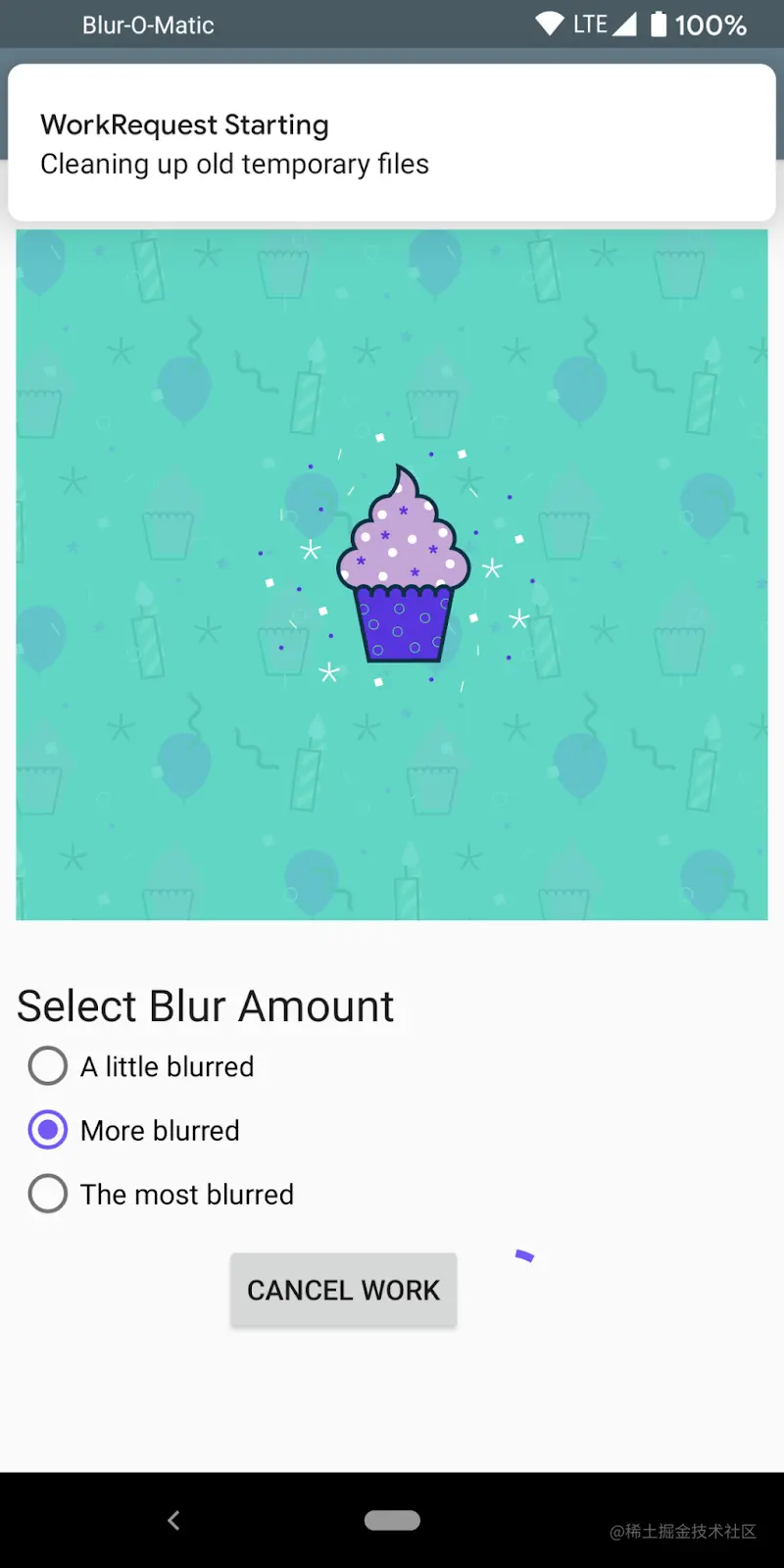
Task: Tap the home pill in navigation bar
Action: pyautogui.click(x=392, y=1519)
